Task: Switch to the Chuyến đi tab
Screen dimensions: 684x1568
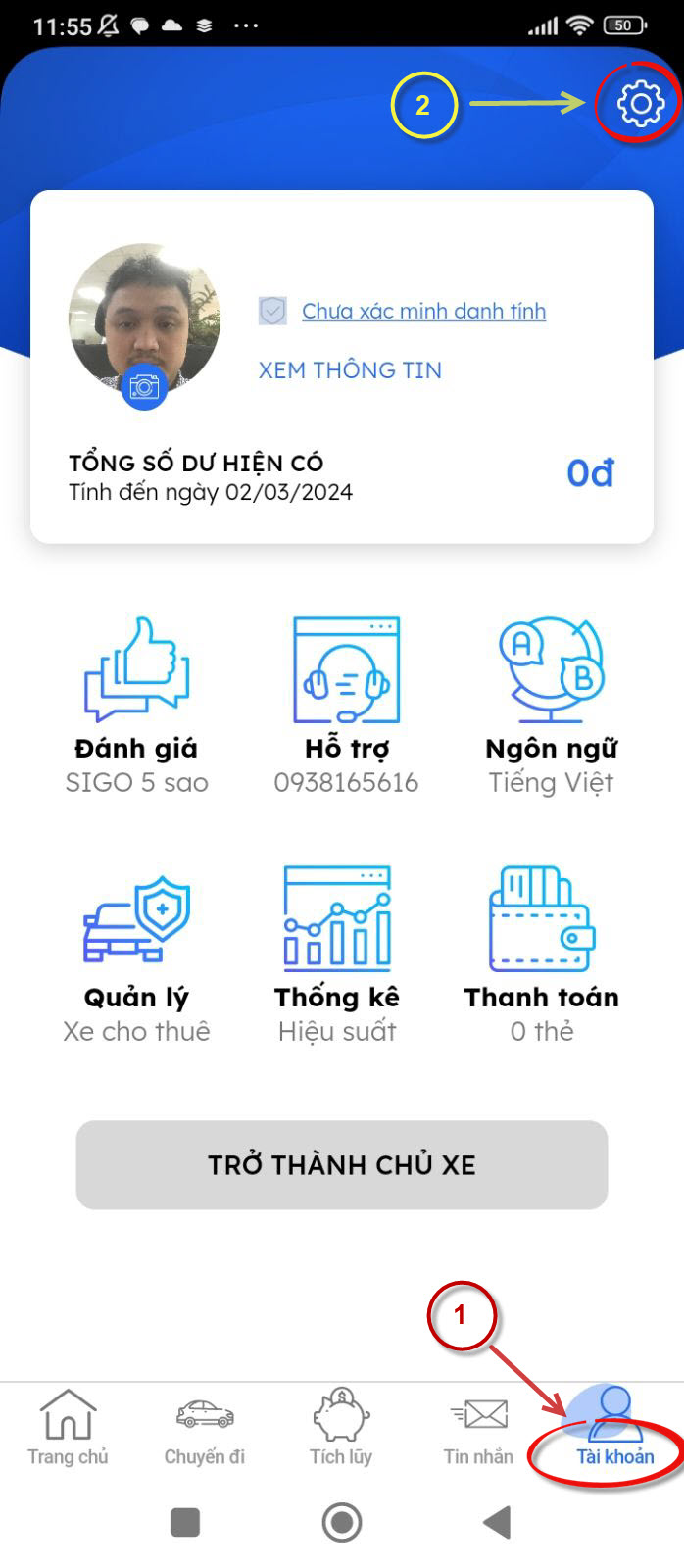Action: pos(205,1428)
